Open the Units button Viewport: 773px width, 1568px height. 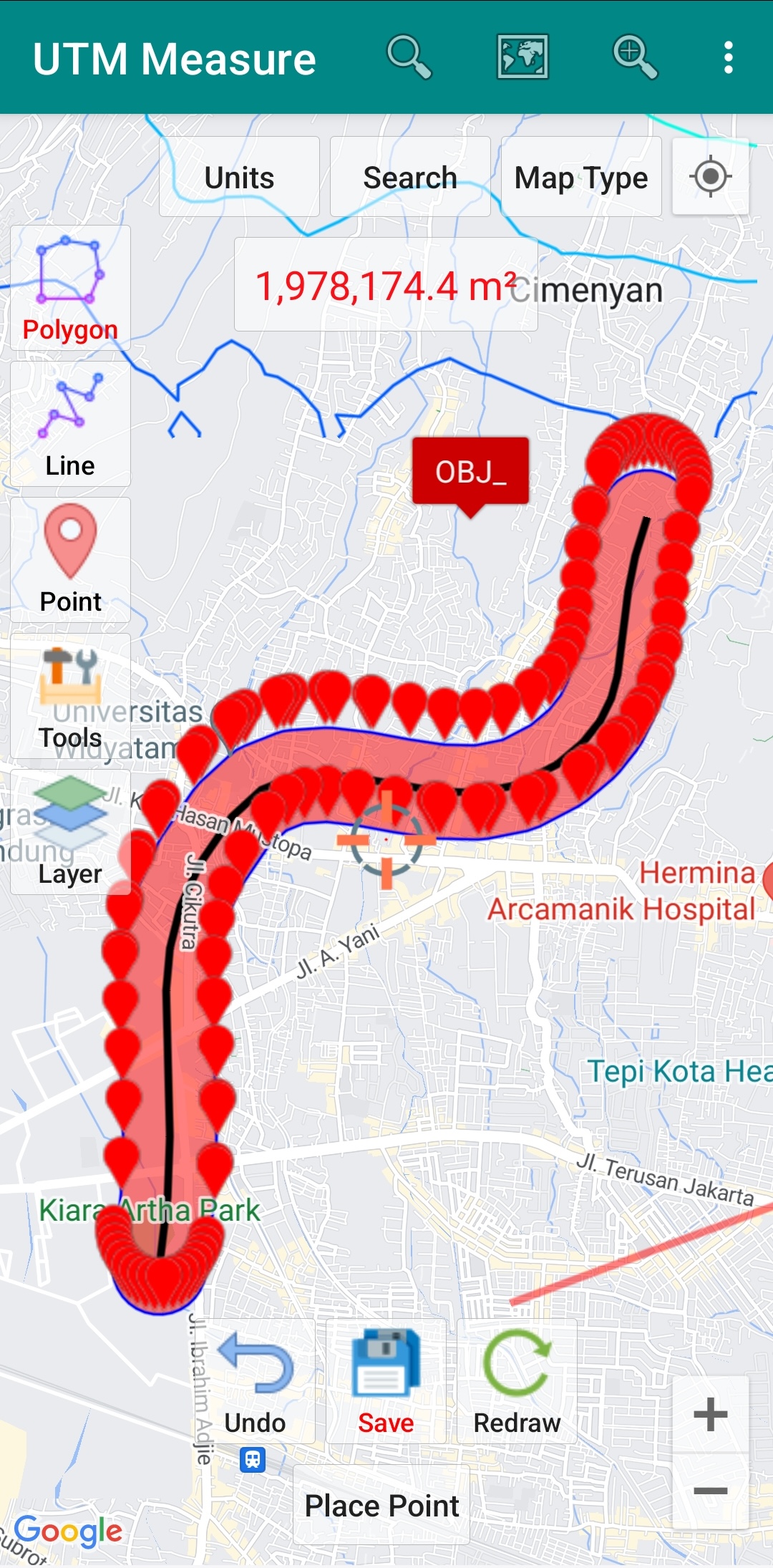[x=239, y=178]
